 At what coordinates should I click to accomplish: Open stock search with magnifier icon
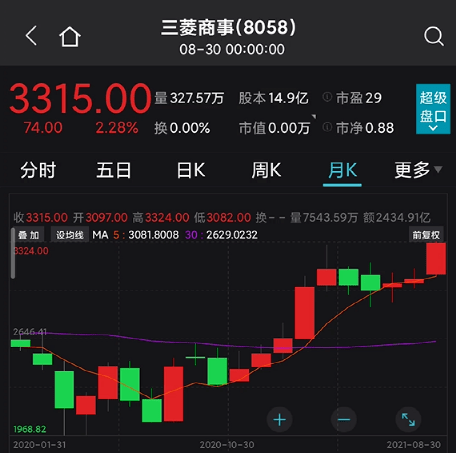click(x=434, y=36)
